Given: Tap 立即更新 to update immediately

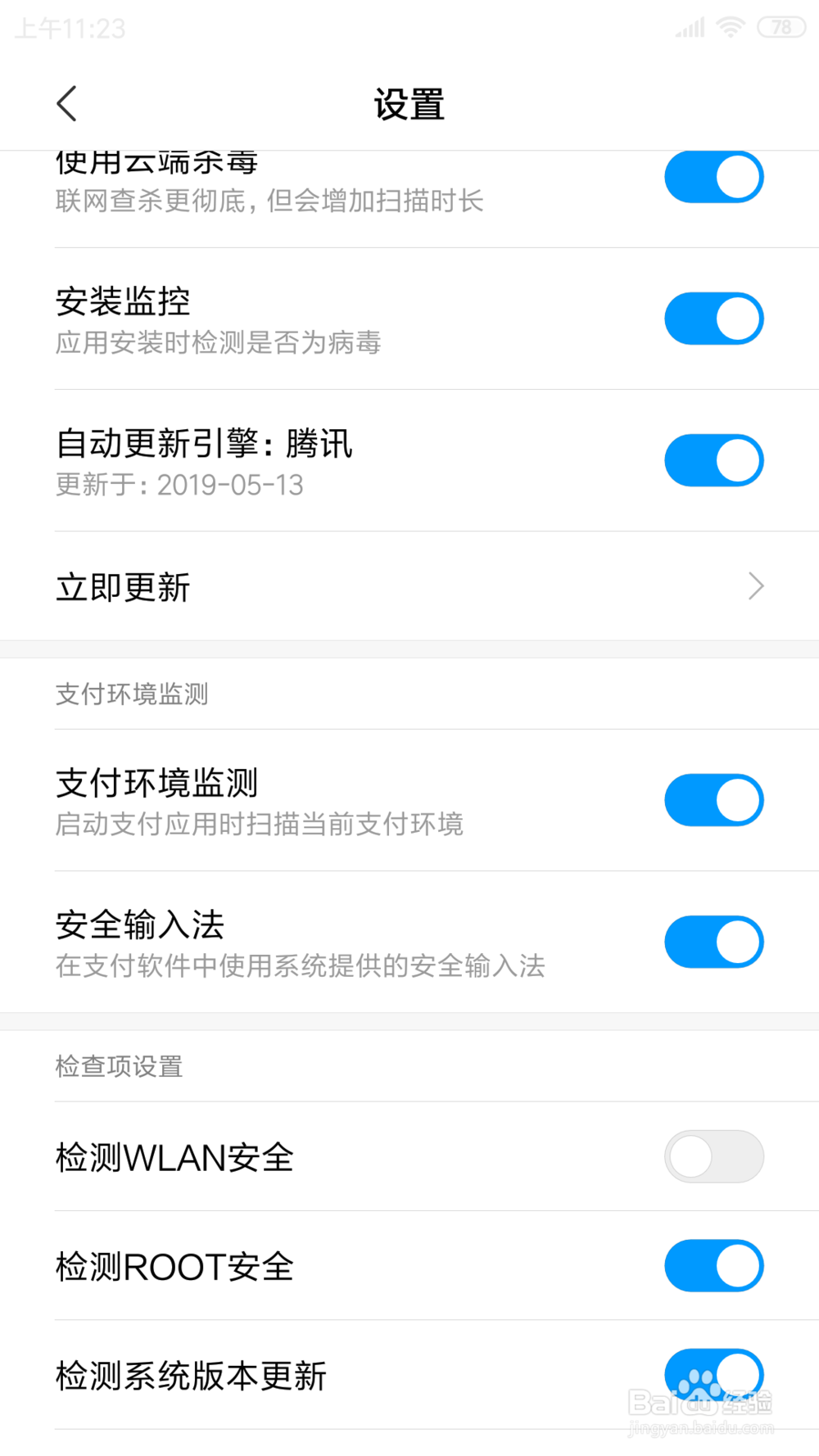Looking at the screenshot, I should 123,586.
